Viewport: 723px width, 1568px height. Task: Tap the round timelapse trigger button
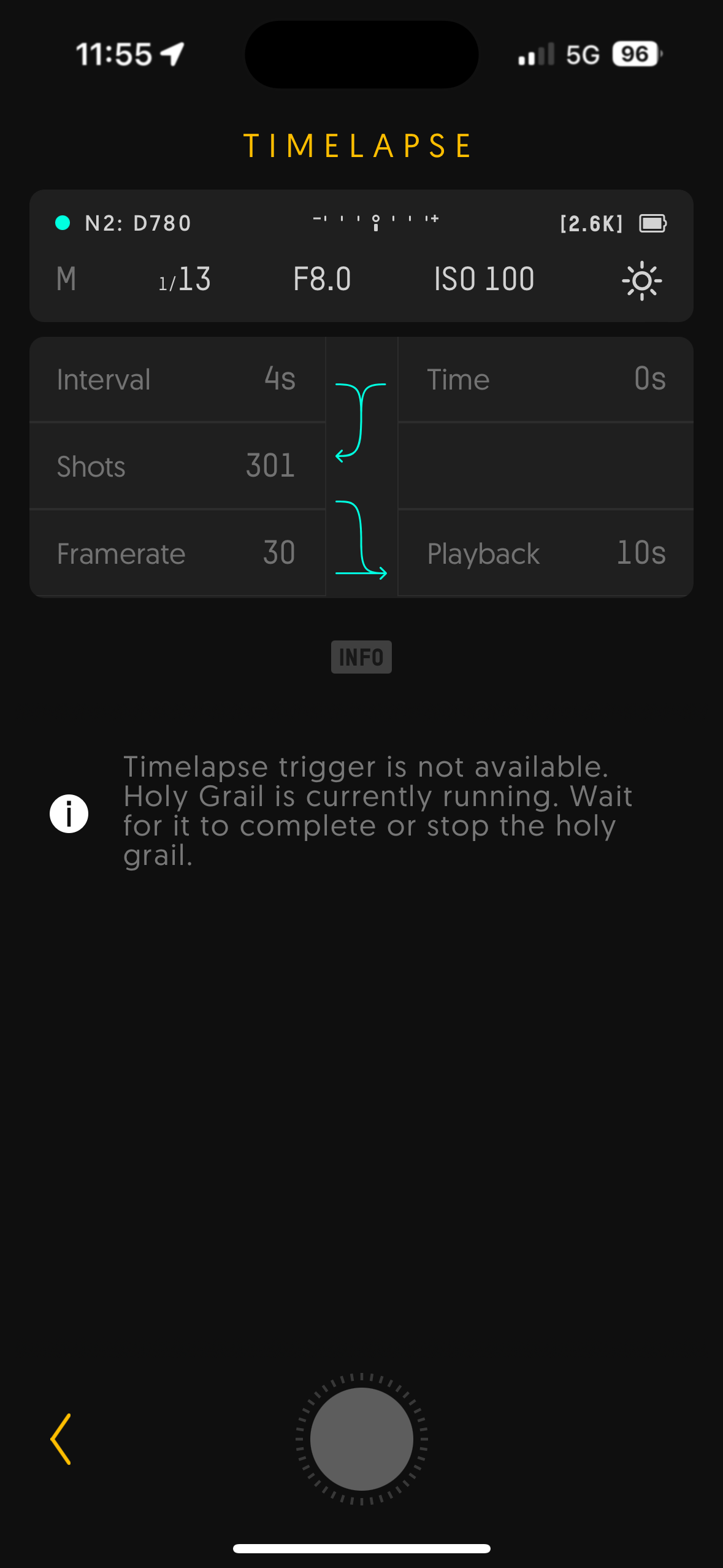pyautogui.click(x=361, y=1439)
